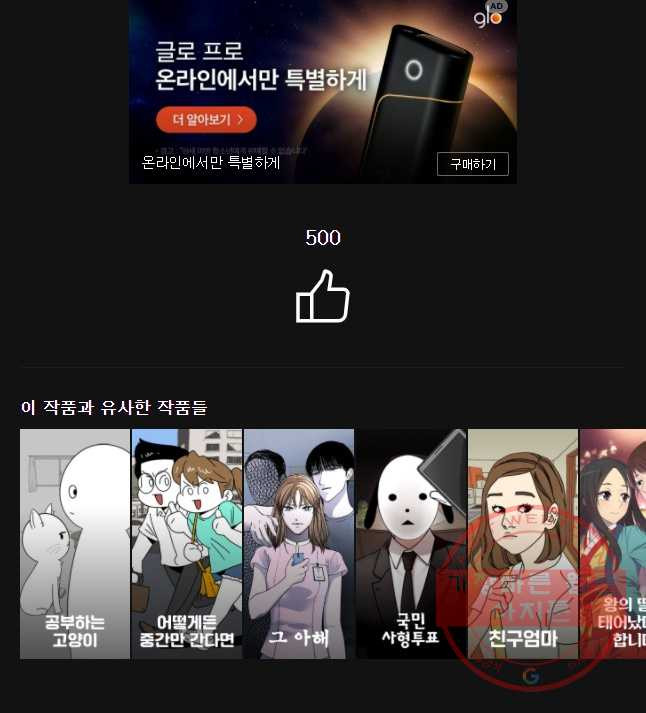Open webtoon 그 아해

[x=299, y=544]
